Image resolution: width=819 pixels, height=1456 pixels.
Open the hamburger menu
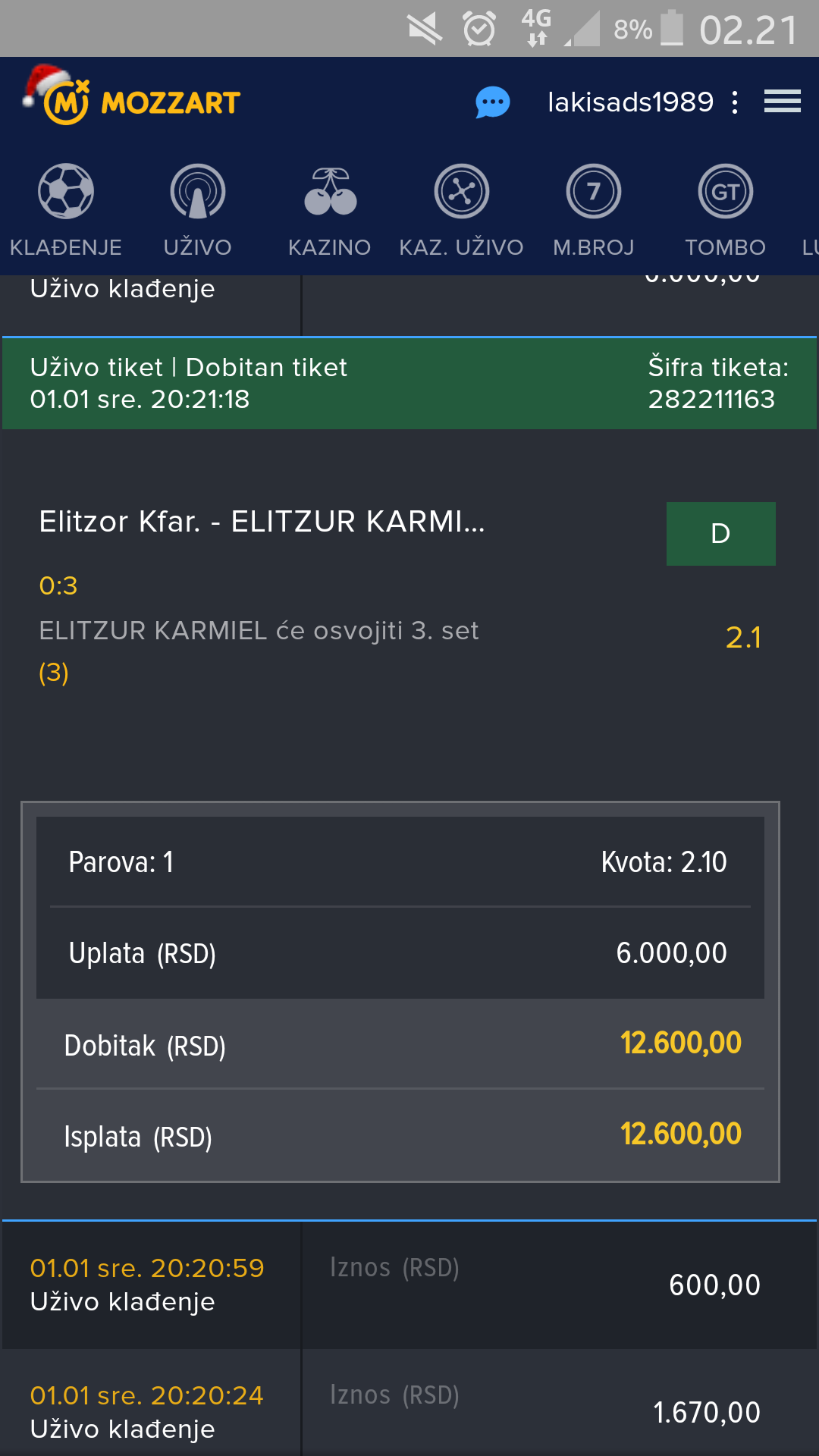783,101
